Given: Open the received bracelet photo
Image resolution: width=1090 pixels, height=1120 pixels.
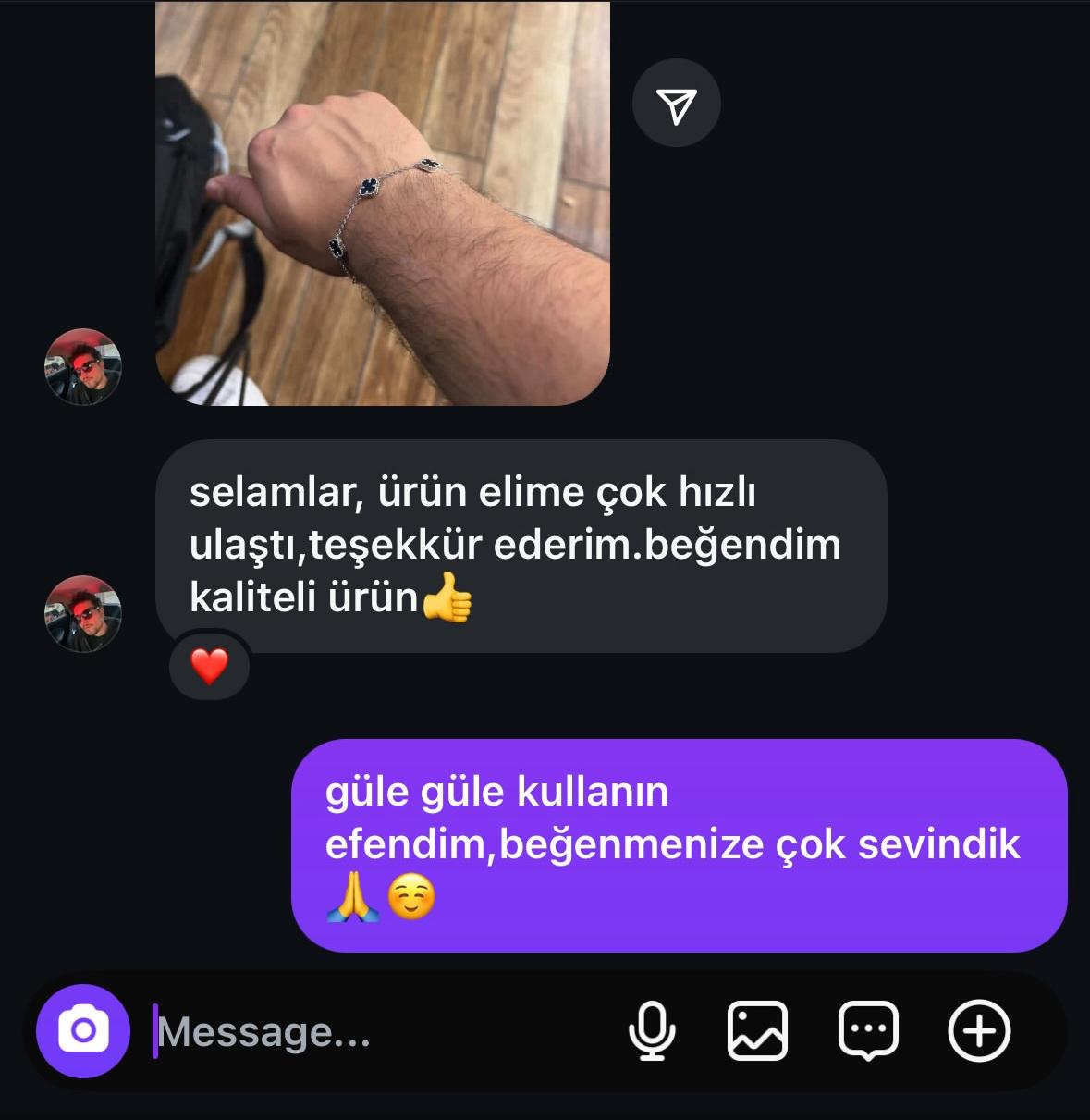Looking at the screenshot, I should (382, 203).
